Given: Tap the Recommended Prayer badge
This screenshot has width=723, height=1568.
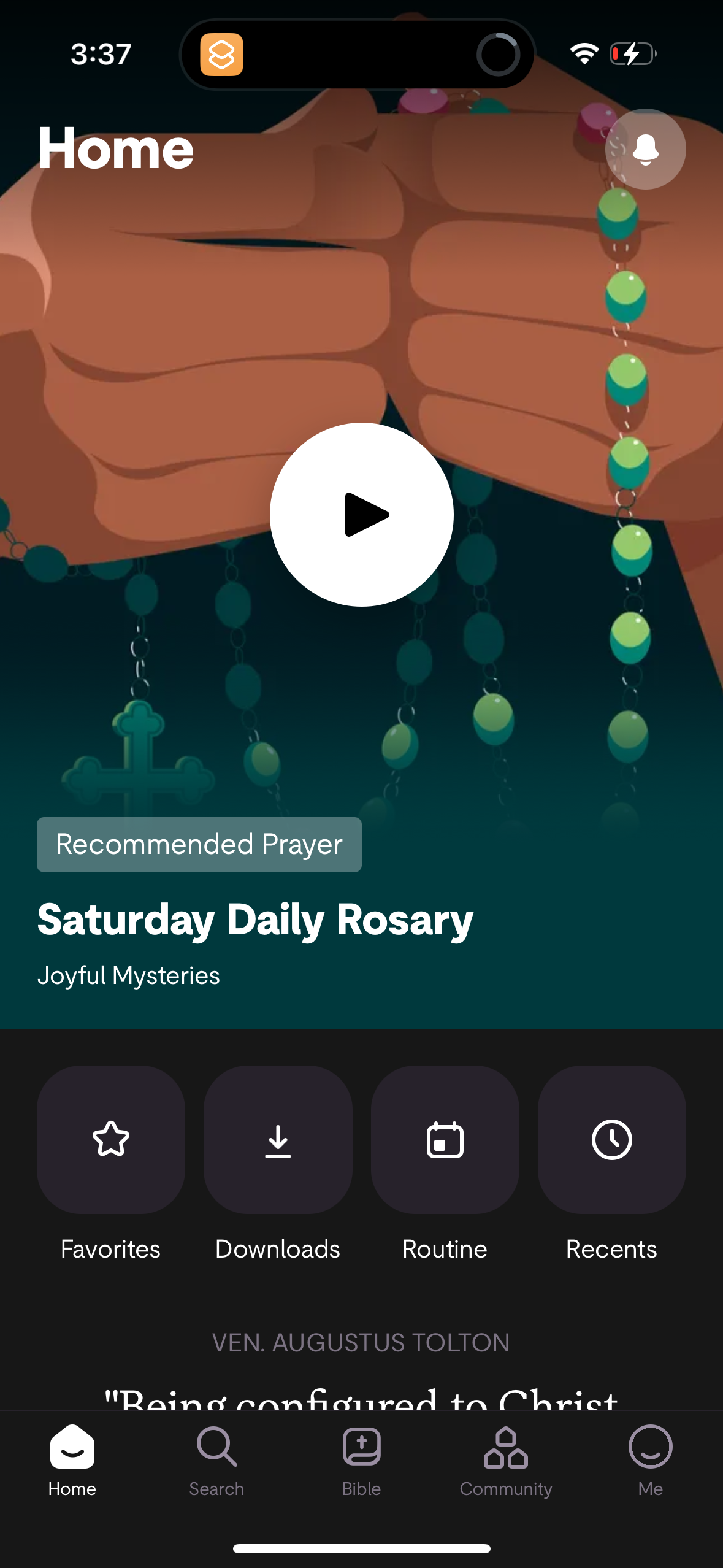Looking at the screenshot, I should [x=199, y=844].
